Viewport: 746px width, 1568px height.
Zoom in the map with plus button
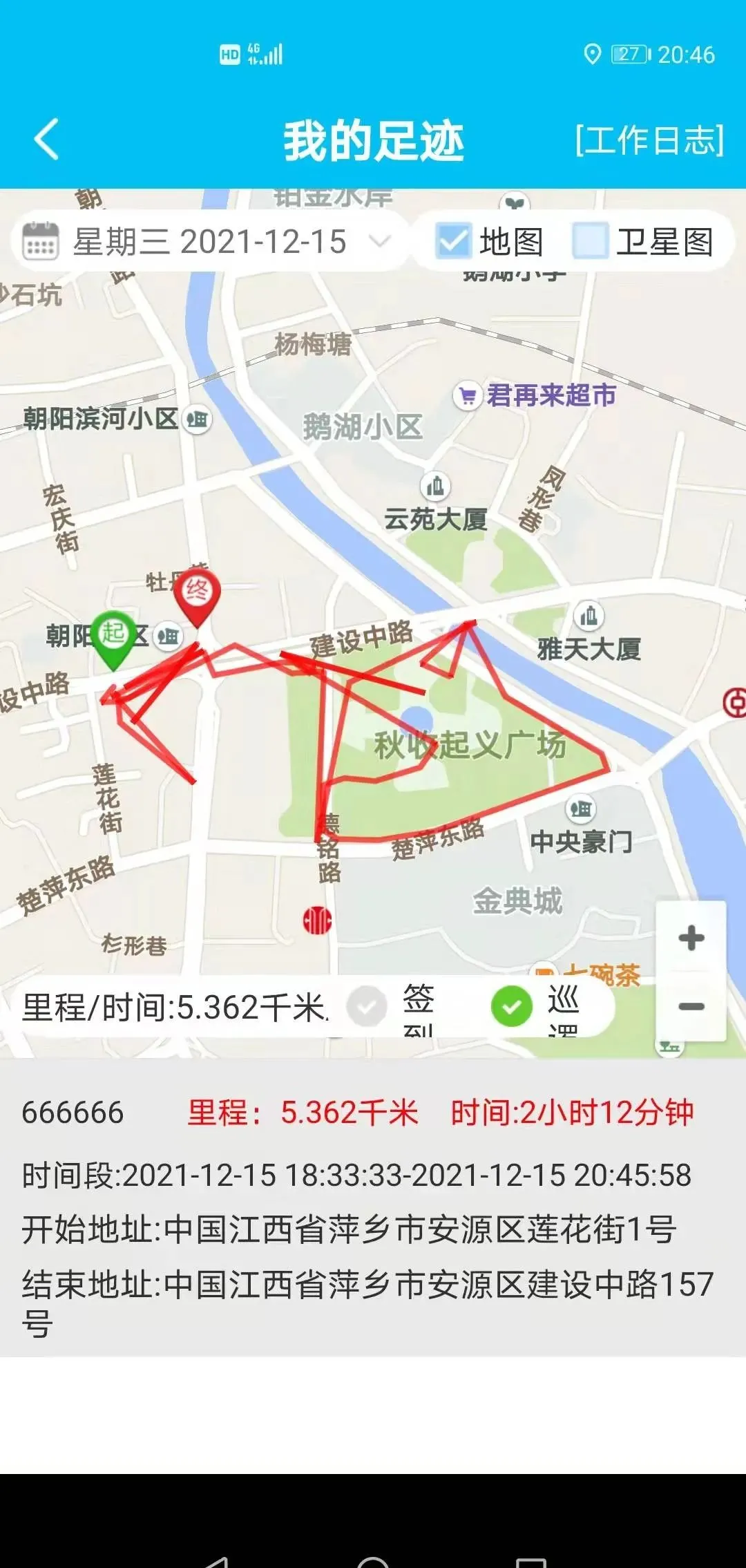point(691,938)
